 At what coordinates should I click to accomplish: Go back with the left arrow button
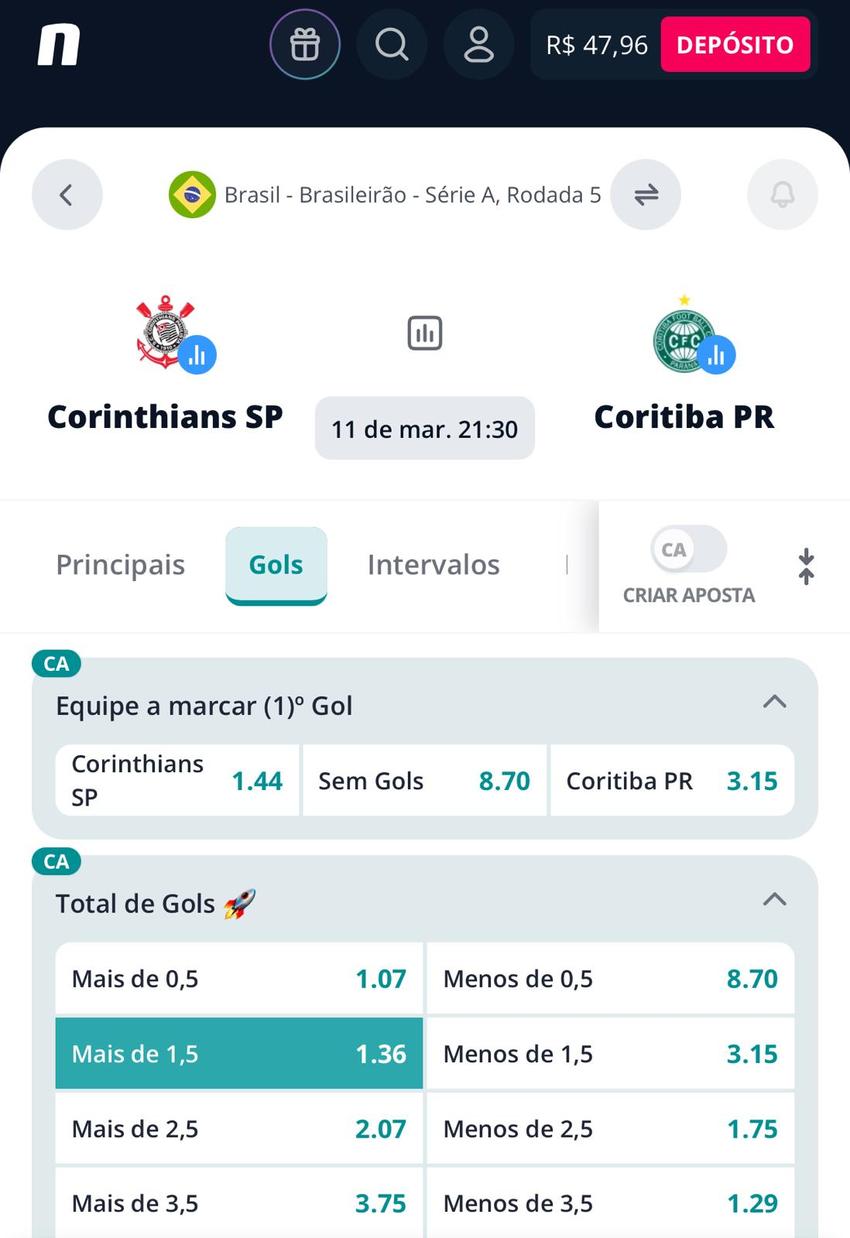[x=67, y=194]
